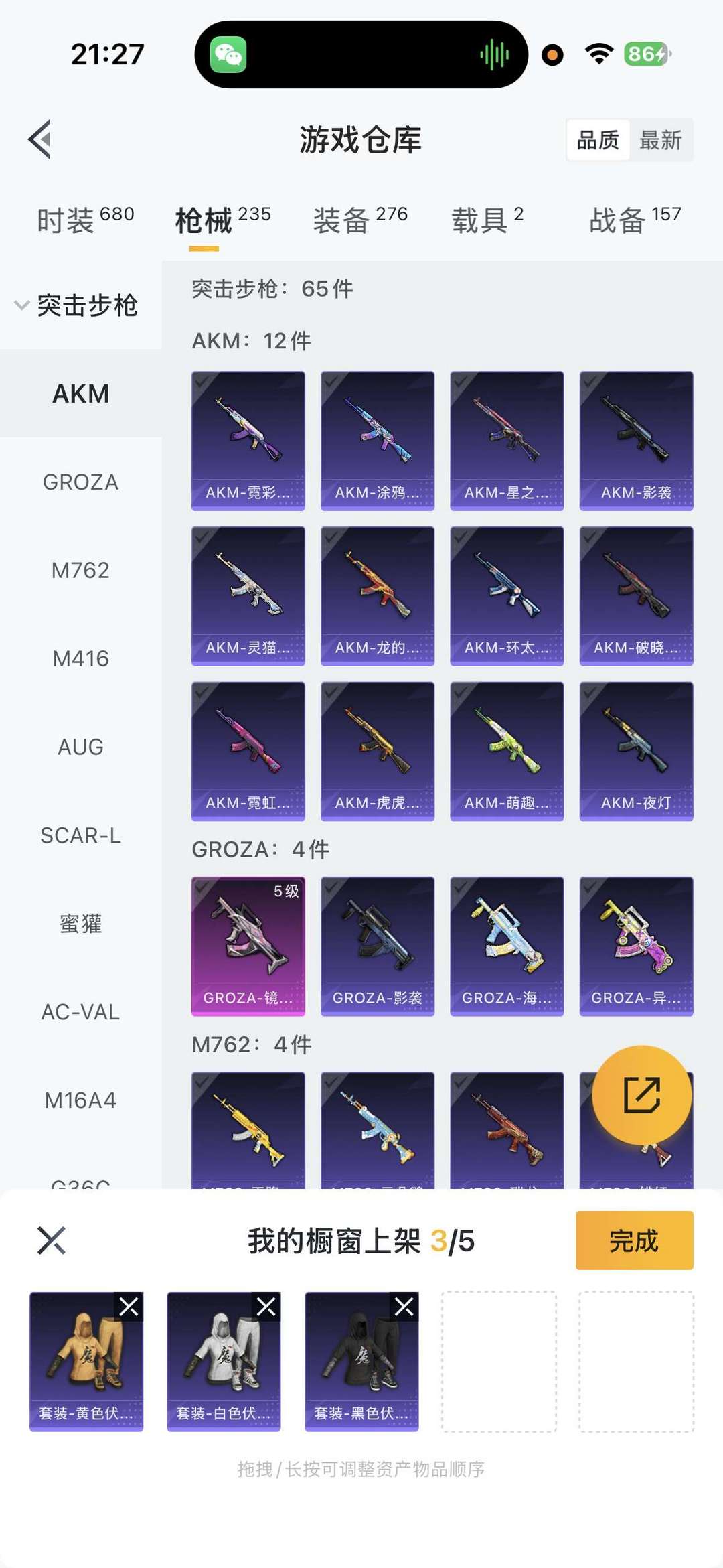
Task: Collapse the 突击步枪 category
Action: [x=77, y=305]
